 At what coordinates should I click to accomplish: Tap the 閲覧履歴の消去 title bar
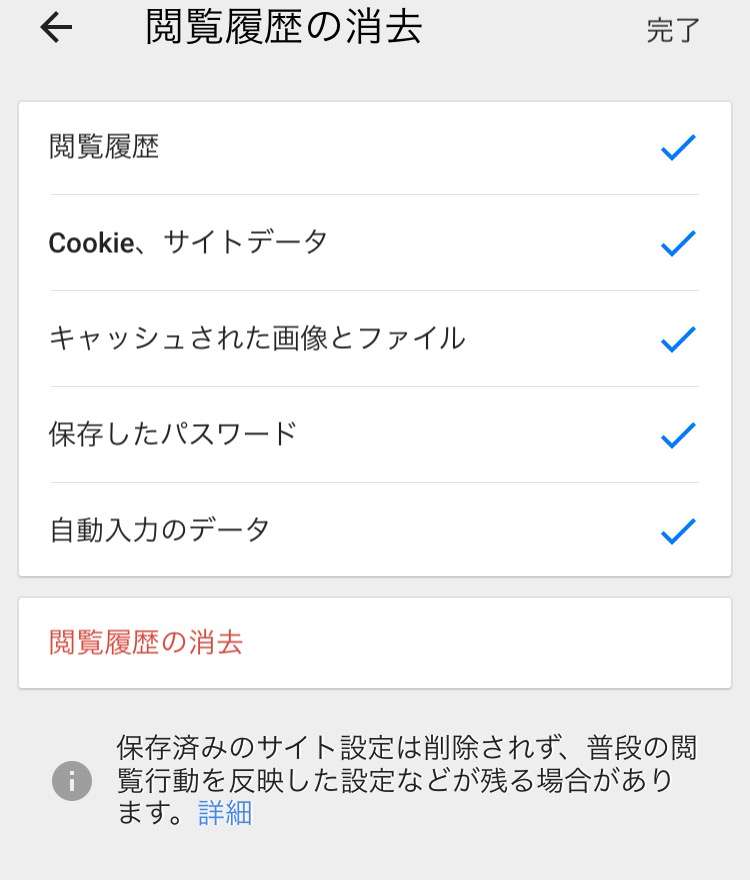coord(285,28)
